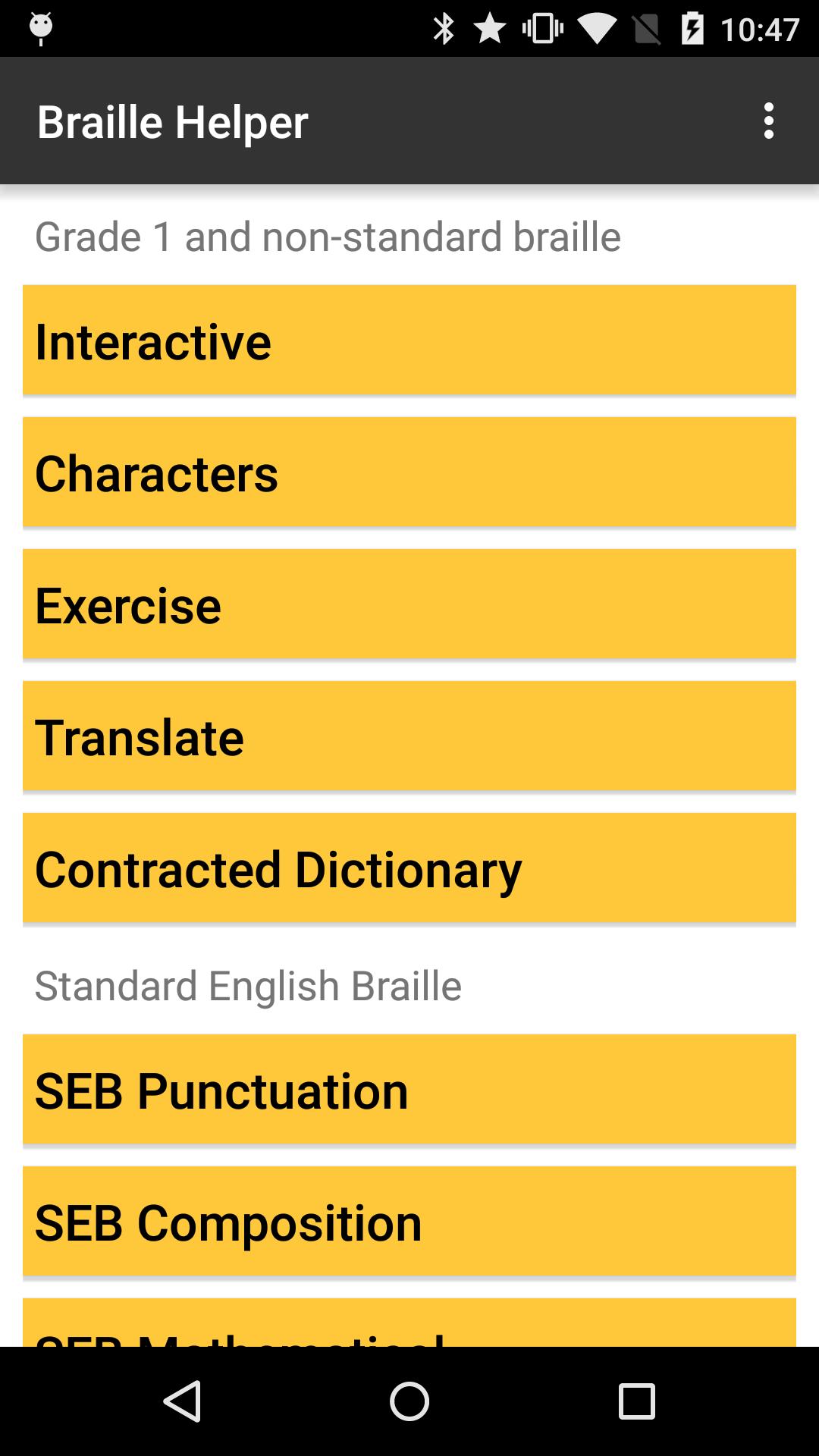Select the Characters option
Viewport: 819px width, 1456px height.
pyautogui.click(x=409, y=472)
